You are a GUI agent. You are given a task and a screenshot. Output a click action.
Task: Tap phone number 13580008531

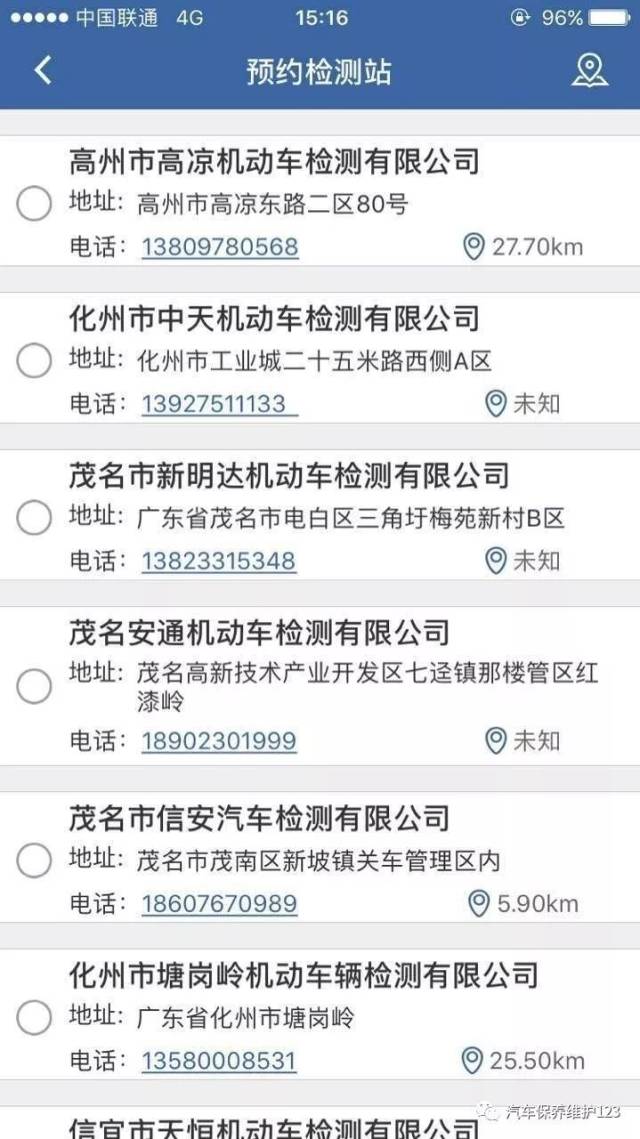219,1061
